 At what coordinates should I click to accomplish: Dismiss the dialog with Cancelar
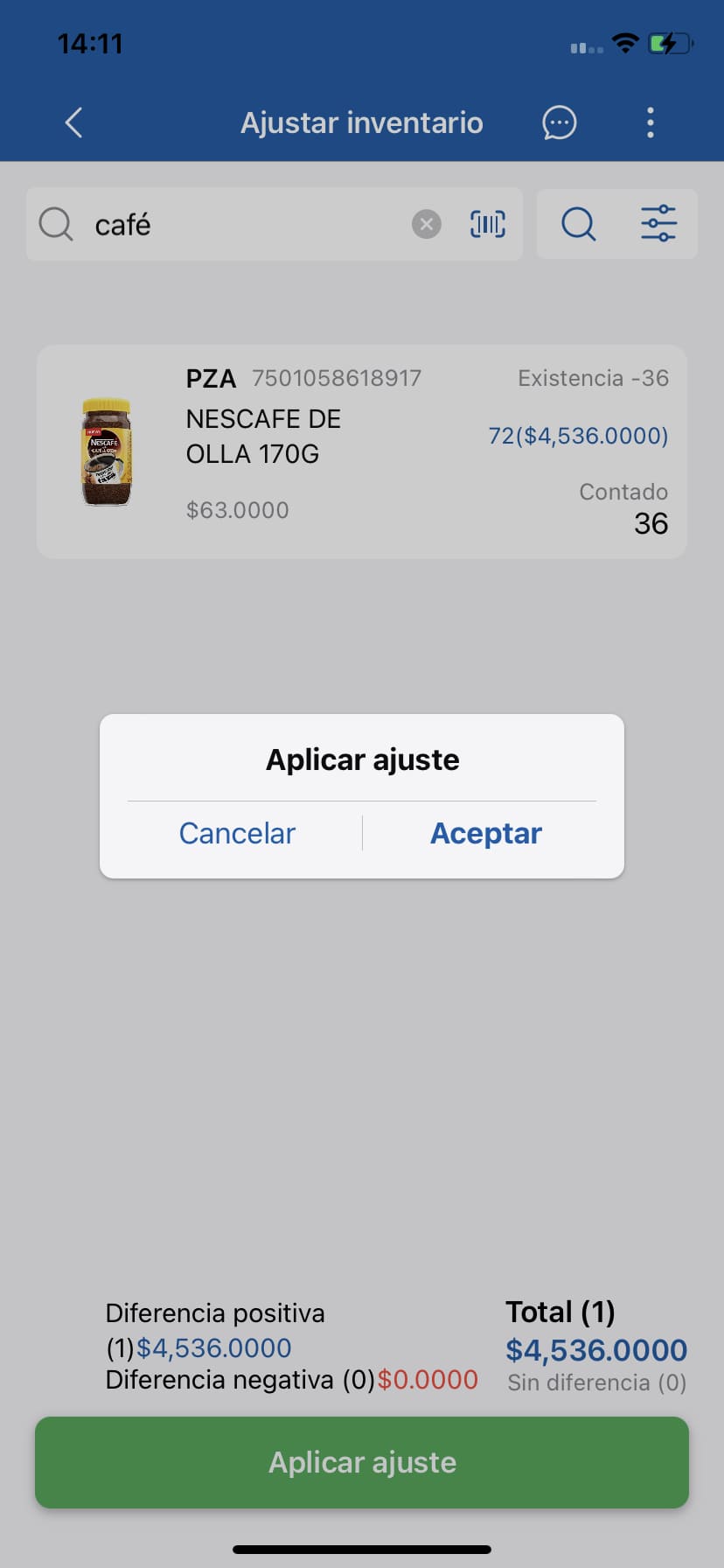[237, 833]
